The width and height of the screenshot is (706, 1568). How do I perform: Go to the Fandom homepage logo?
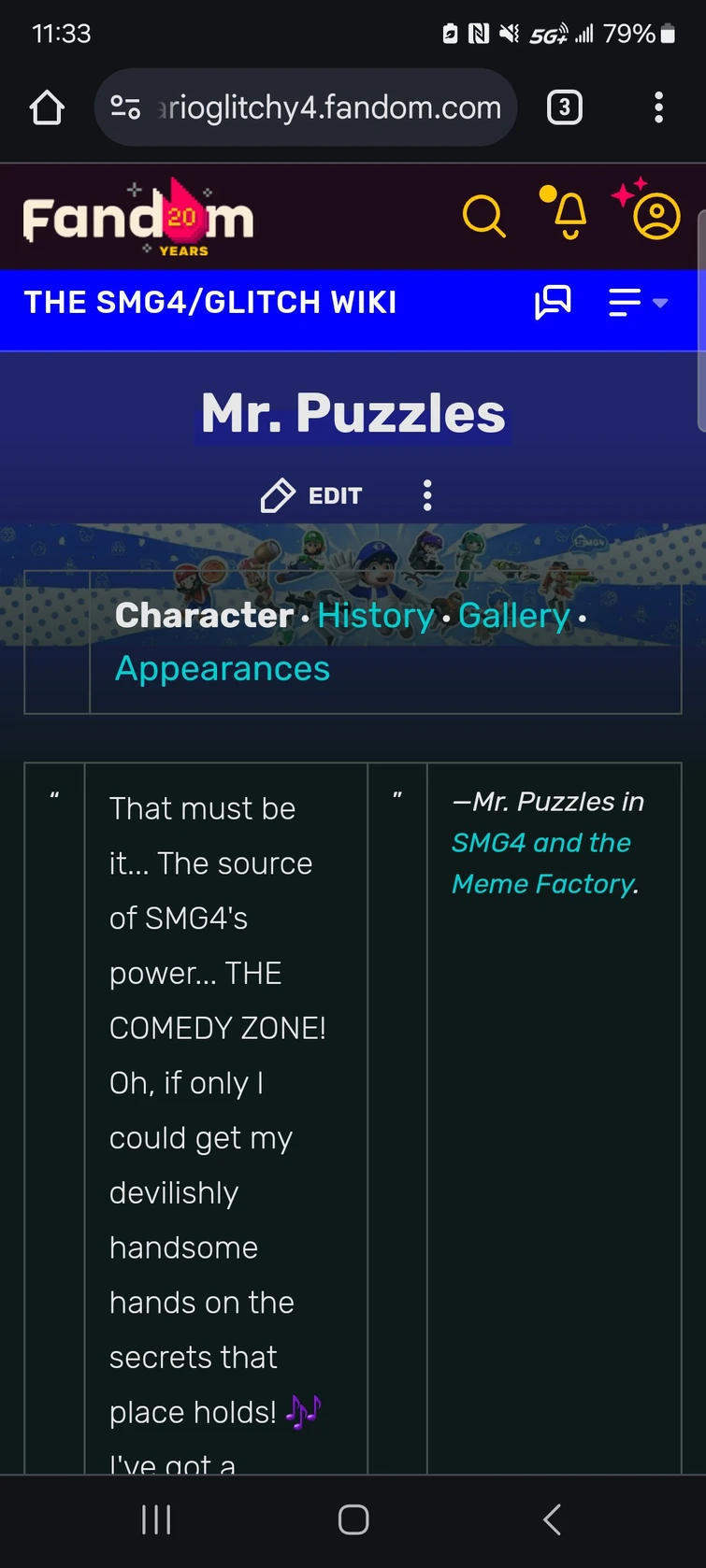coord(138,218)
